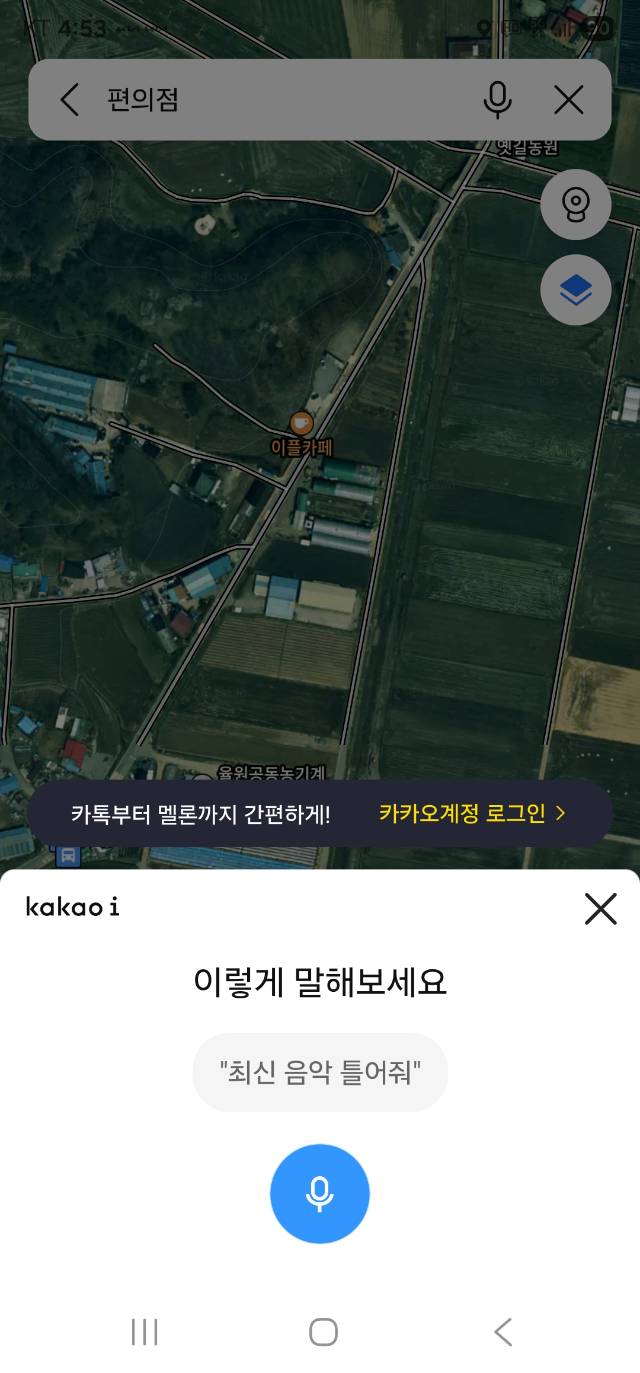
Task: Open recent apps from navigation bar
Action: pos(145,1332)
